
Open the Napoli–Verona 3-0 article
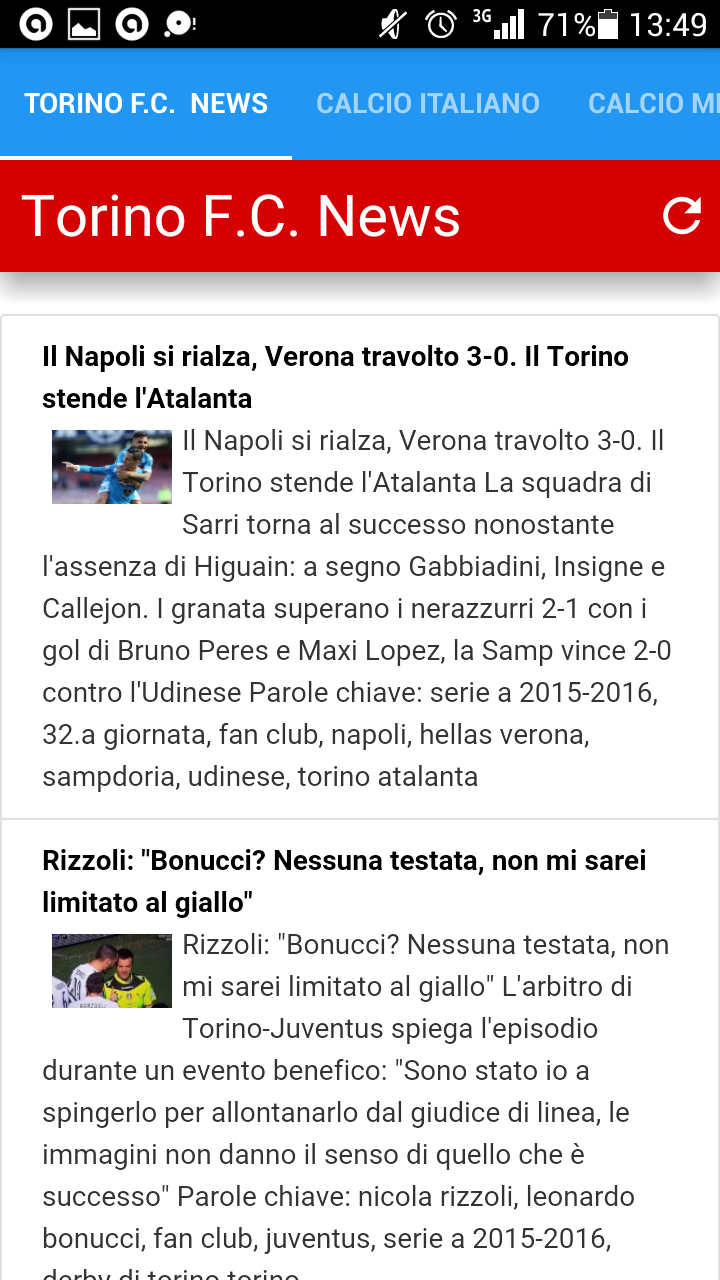point(336,377)
